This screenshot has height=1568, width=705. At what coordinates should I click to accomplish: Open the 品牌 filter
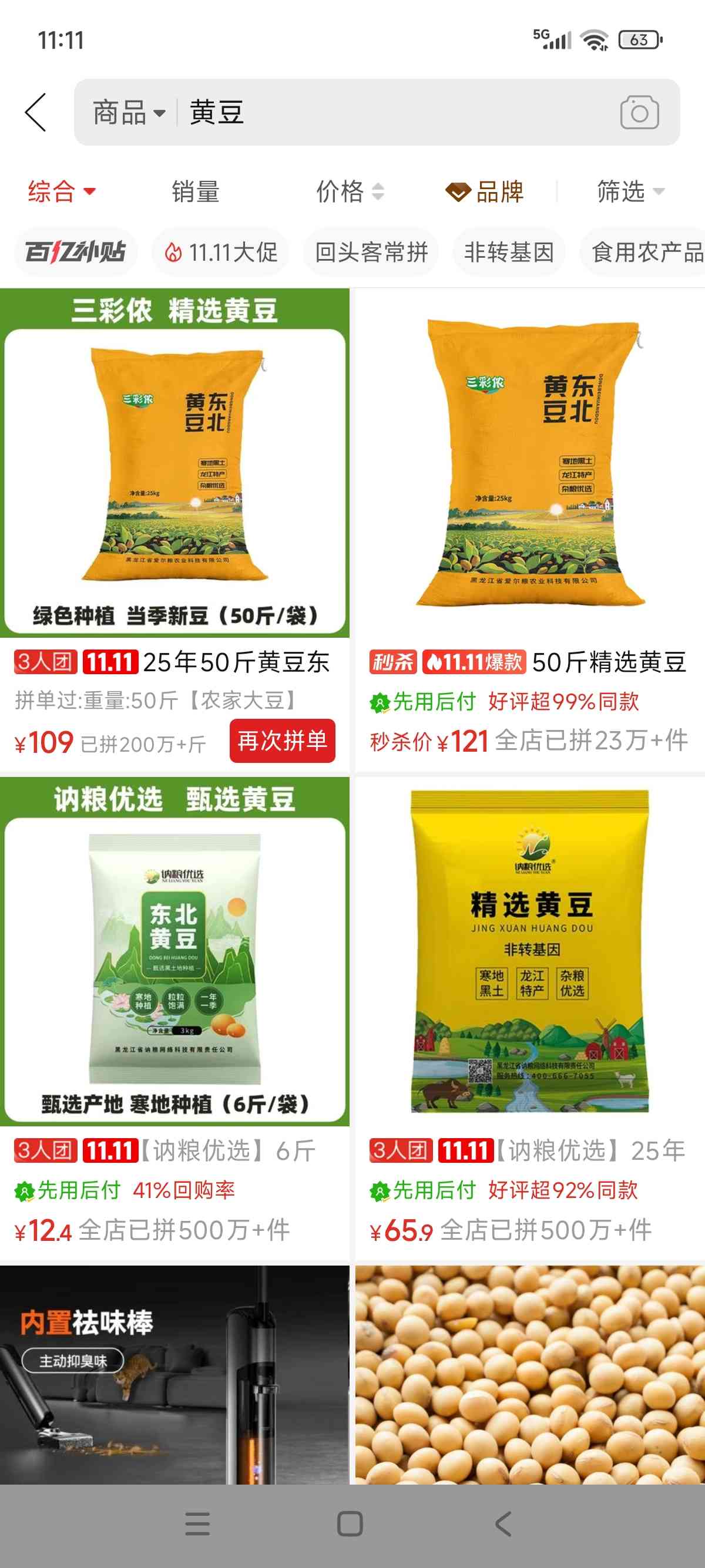(x=485, y=191)
